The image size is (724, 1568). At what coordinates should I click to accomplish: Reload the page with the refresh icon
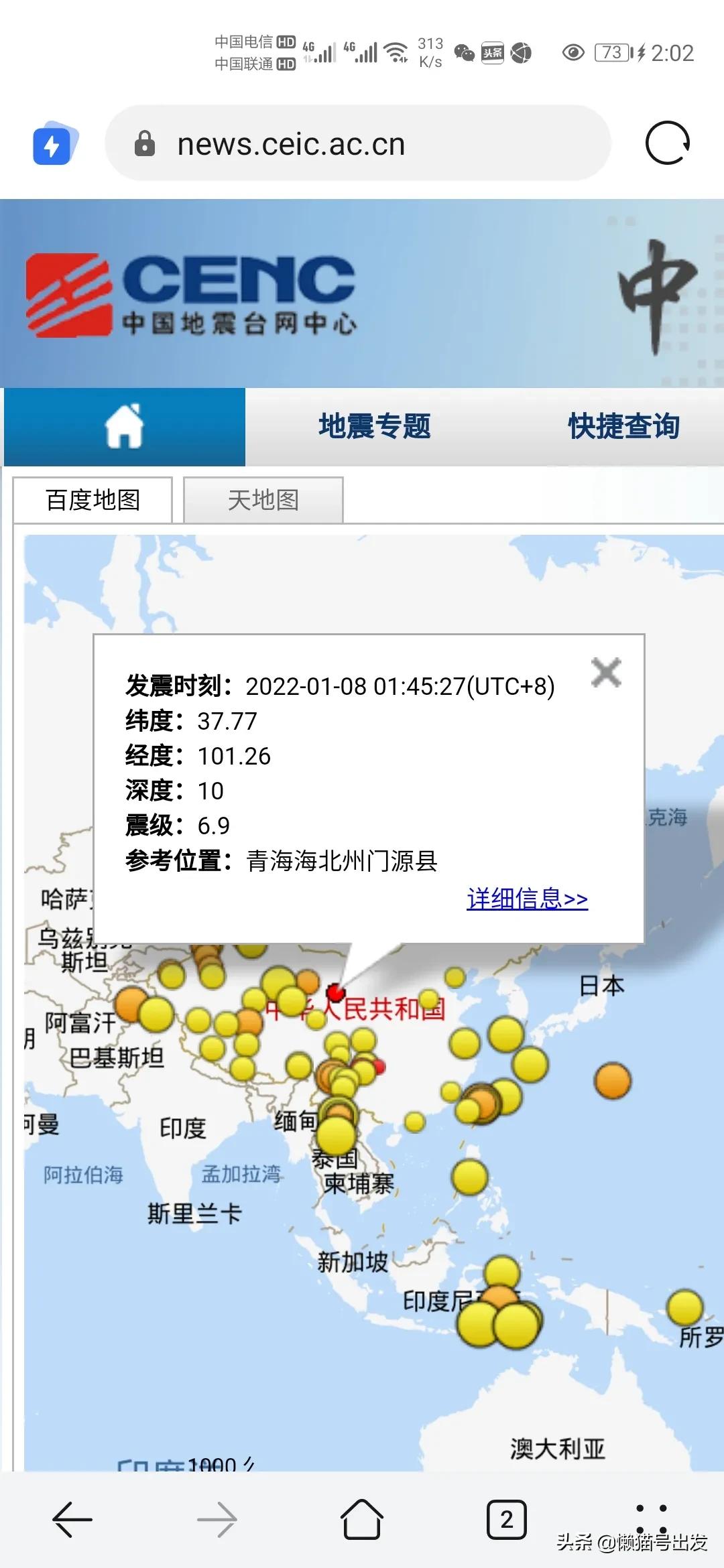coord(667,143)
